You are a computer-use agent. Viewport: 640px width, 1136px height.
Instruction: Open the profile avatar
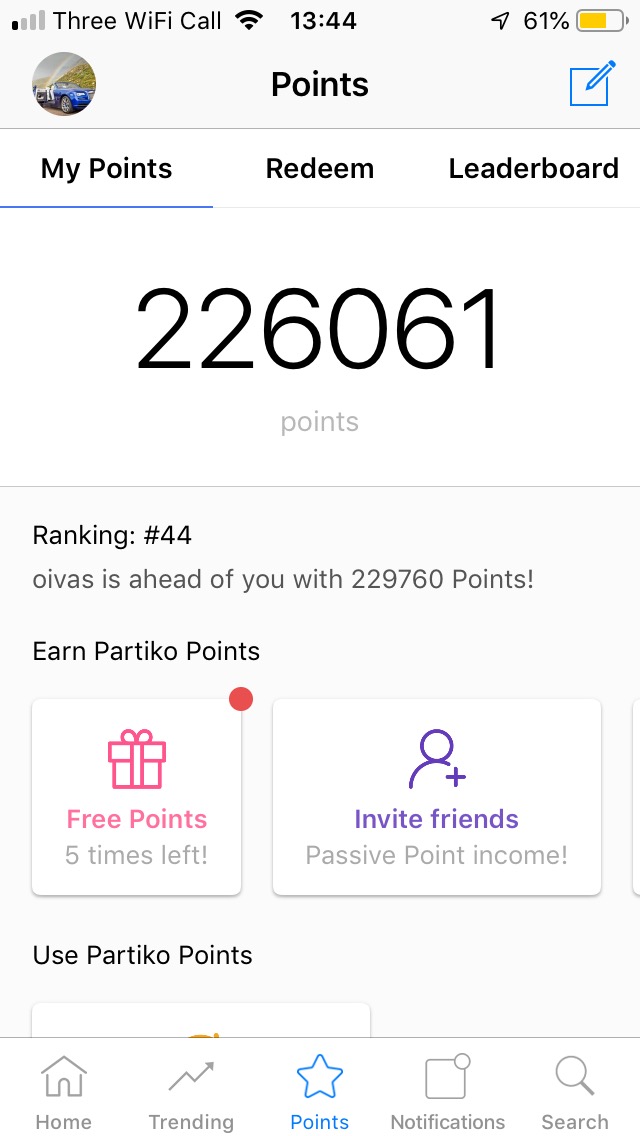tap(64, 84)
